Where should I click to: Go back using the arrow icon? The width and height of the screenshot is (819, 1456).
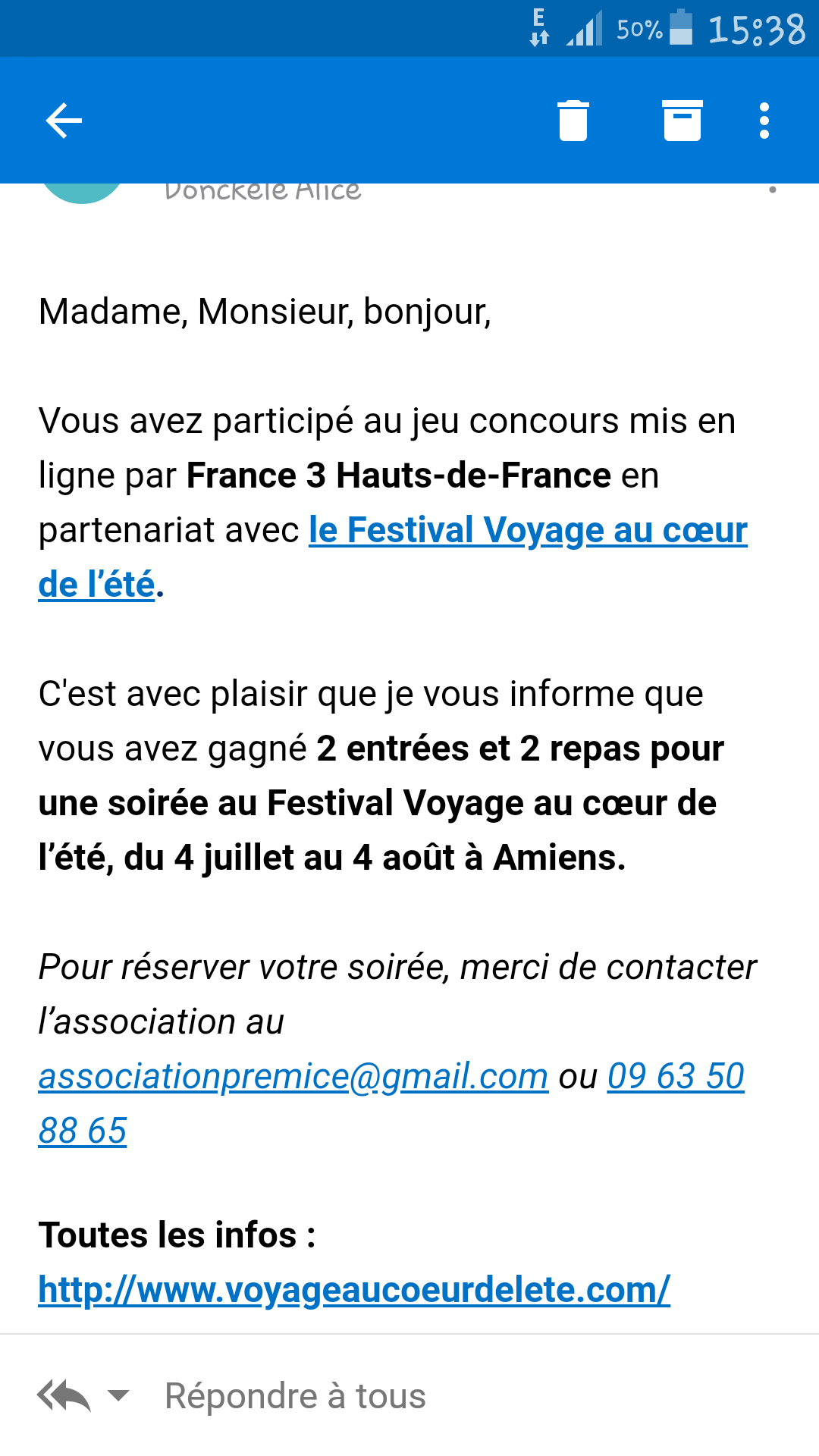click(x=64, y=121)
